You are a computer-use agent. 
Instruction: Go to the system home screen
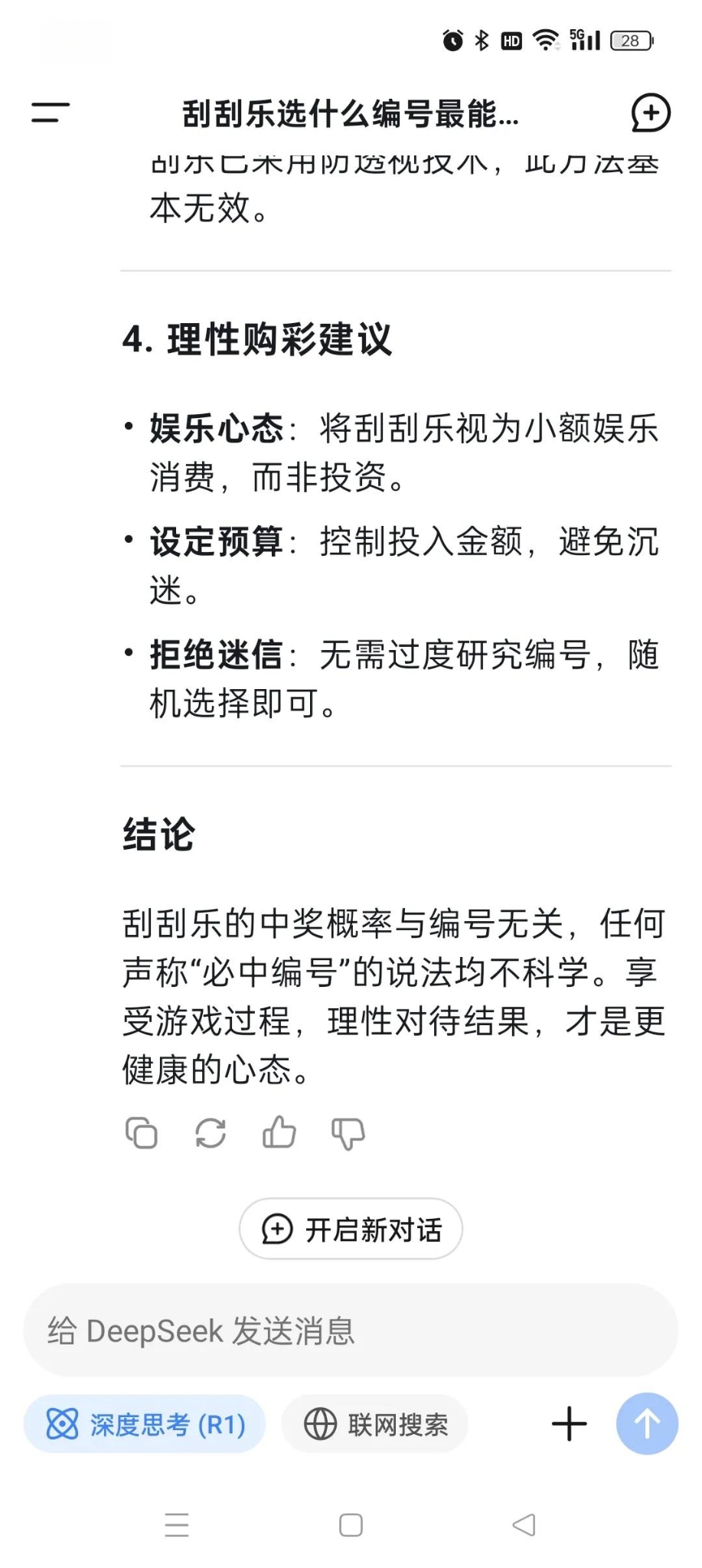(x=351, y=1525)
